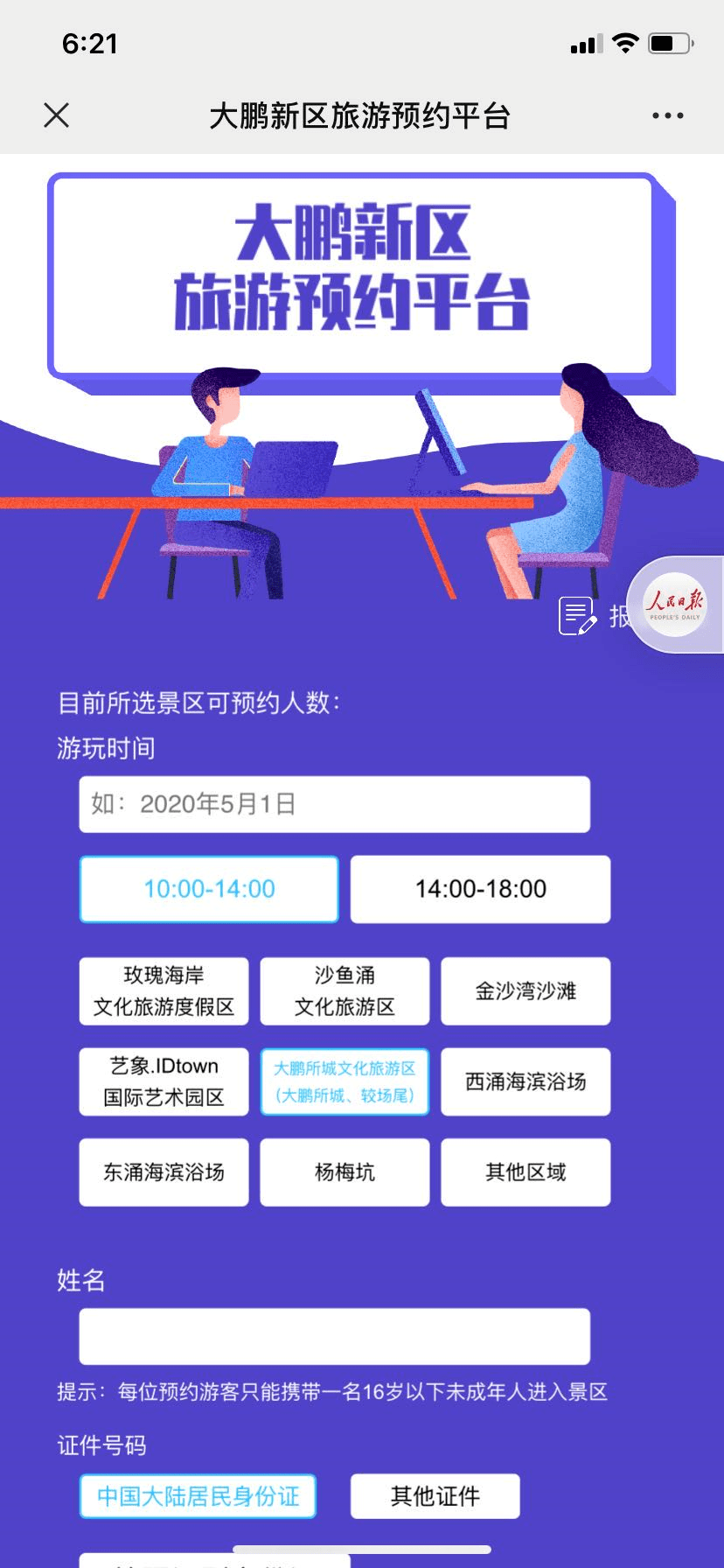Close the 大鹏新区旅游预约平台 page
This screenshot has width=724, height=1568.
[x=57, y=115]
